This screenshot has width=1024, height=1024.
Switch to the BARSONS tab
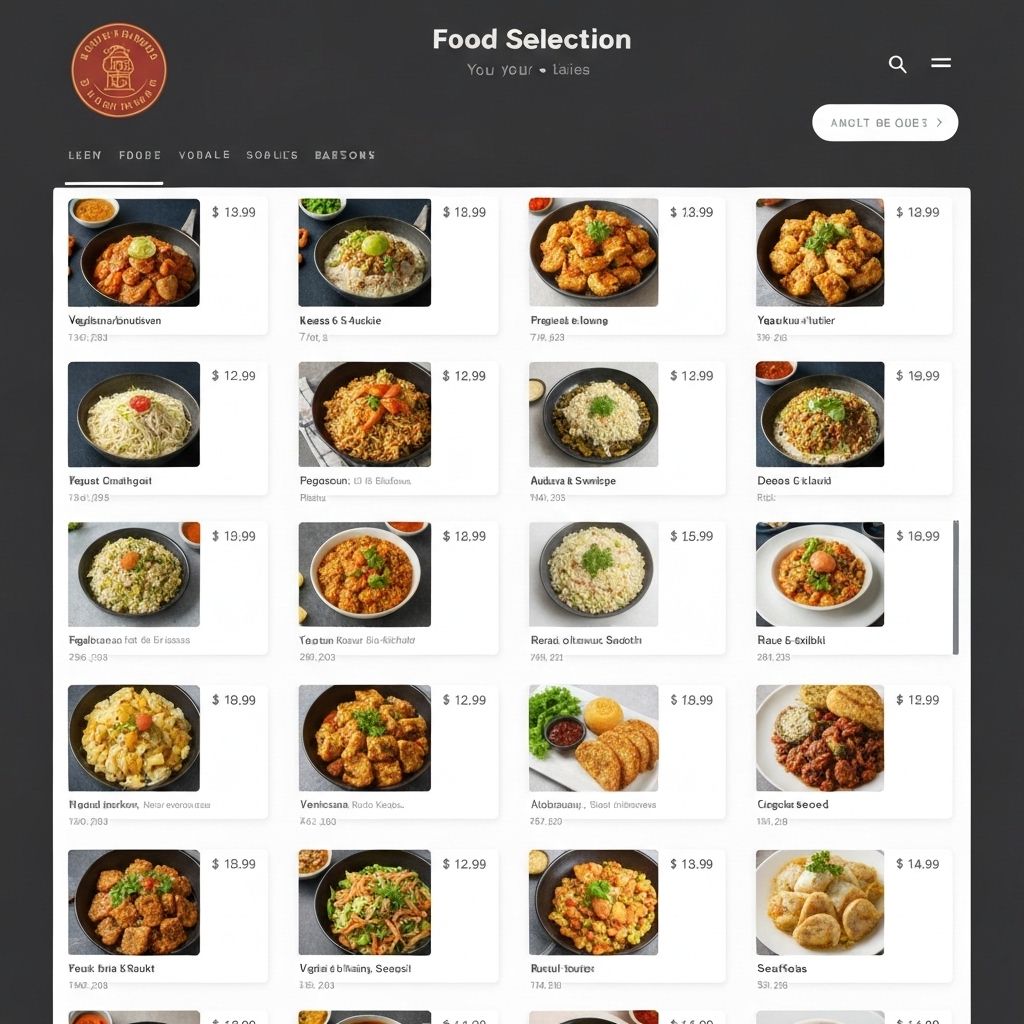tap(345, 156)
